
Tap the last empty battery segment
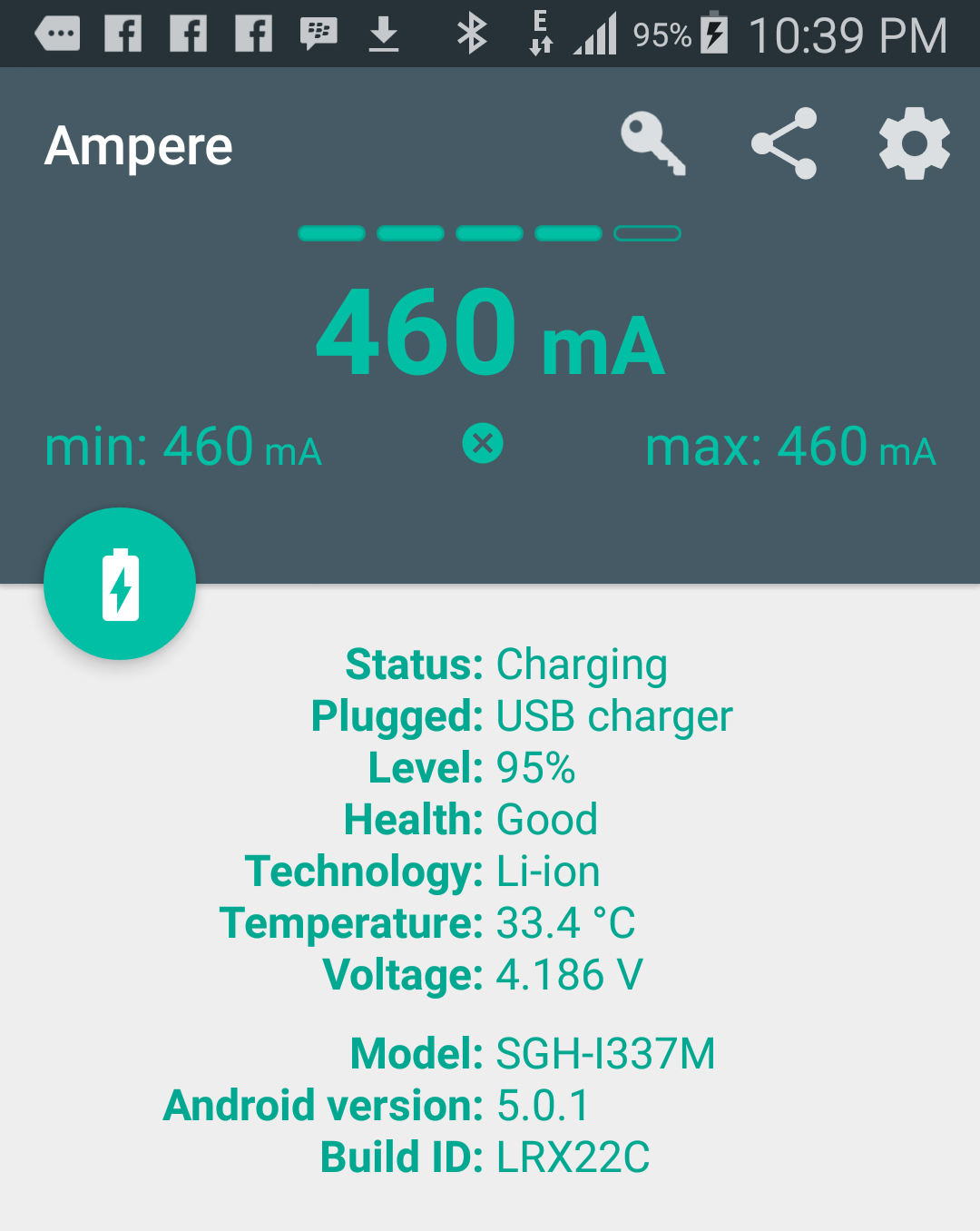pyautogui.click(x=646, y=233)
